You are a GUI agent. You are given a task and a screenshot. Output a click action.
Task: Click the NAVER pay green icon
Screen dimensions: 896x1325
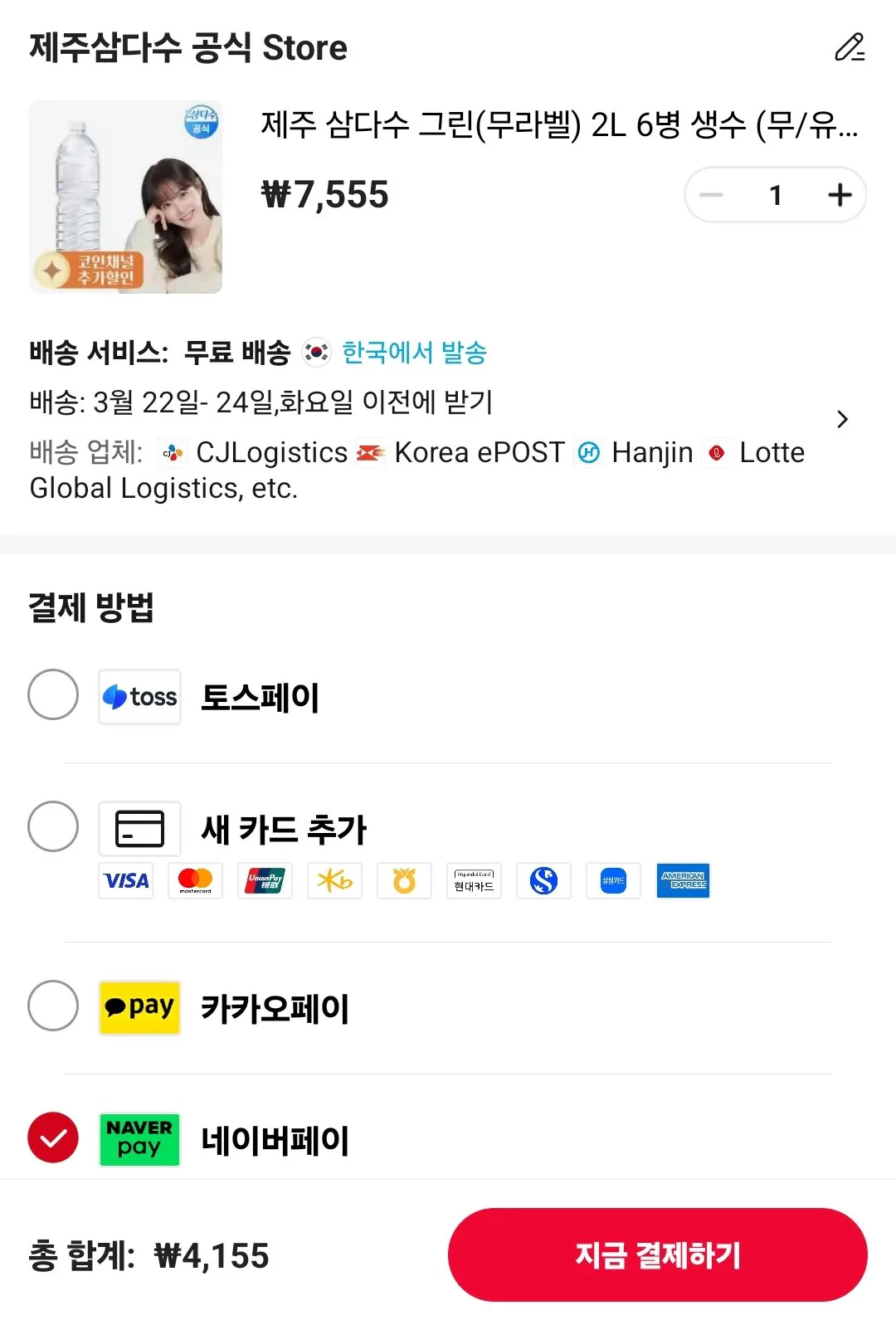click(139, 1140)
